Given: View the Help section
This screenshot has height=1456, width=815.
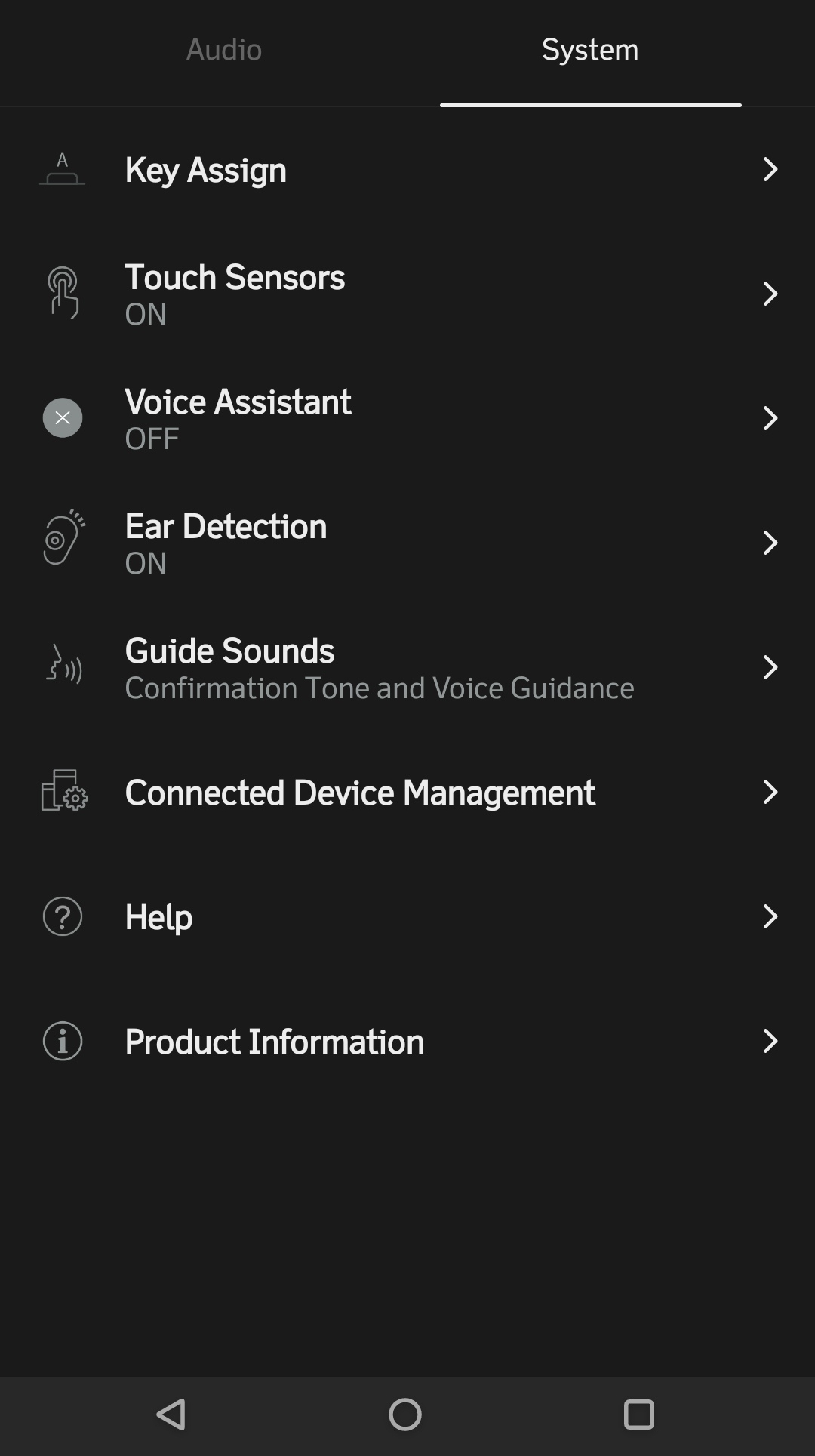Looking at the screenshot, I should (407, 916).
